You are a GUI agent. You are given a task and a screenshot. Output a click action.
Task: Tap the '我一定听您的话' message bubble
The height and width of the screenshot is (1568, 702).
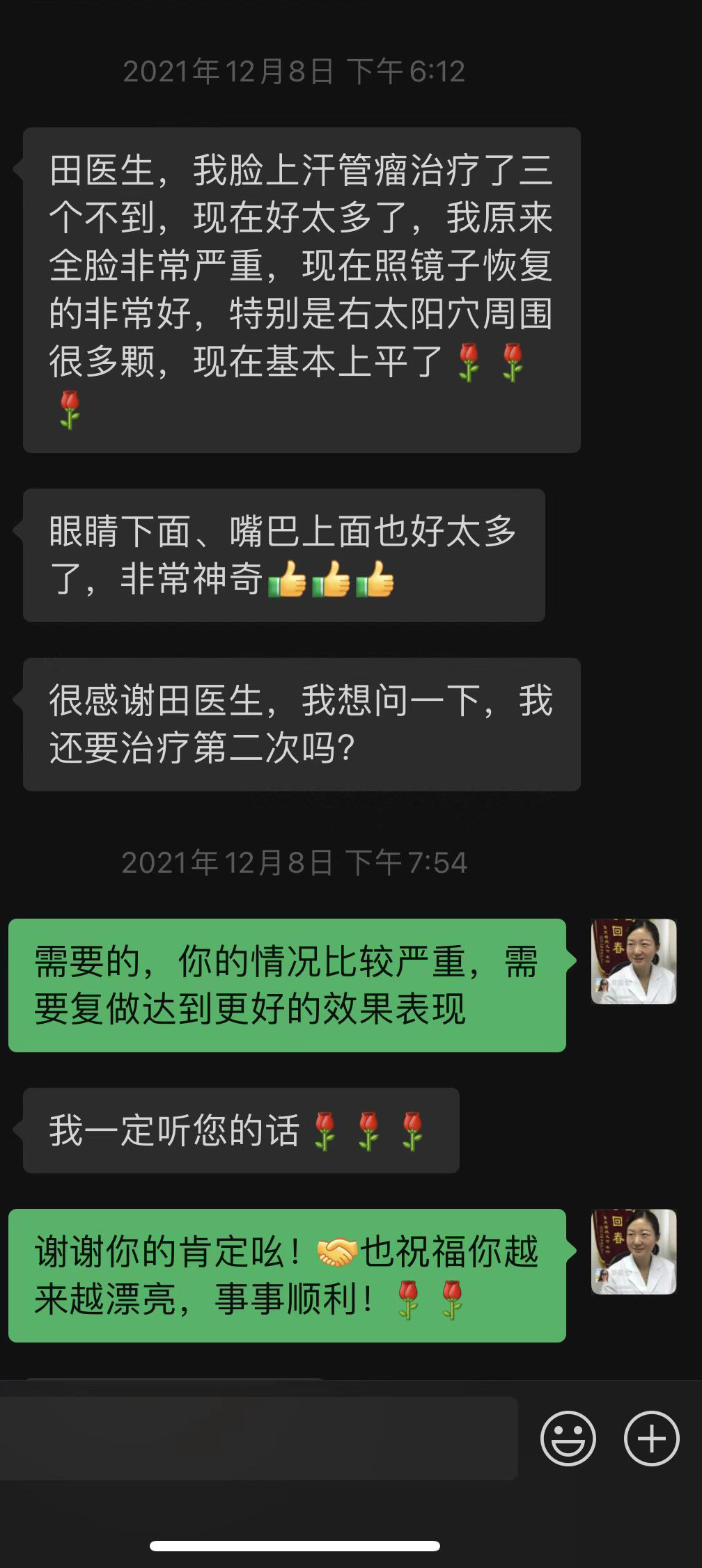click(237, 1127)
